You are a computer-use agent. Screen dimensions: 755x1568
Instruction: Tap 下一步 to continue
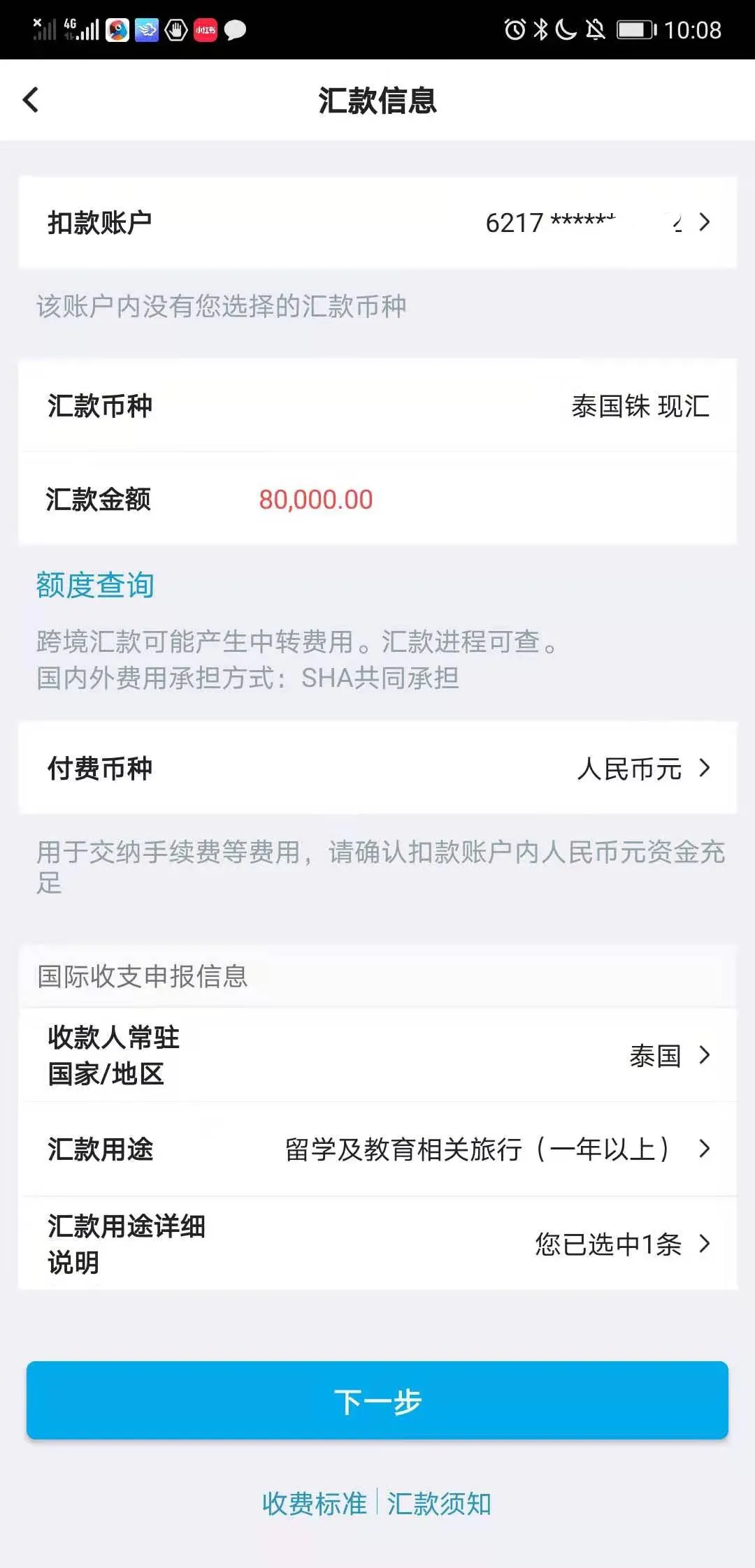377,1400
